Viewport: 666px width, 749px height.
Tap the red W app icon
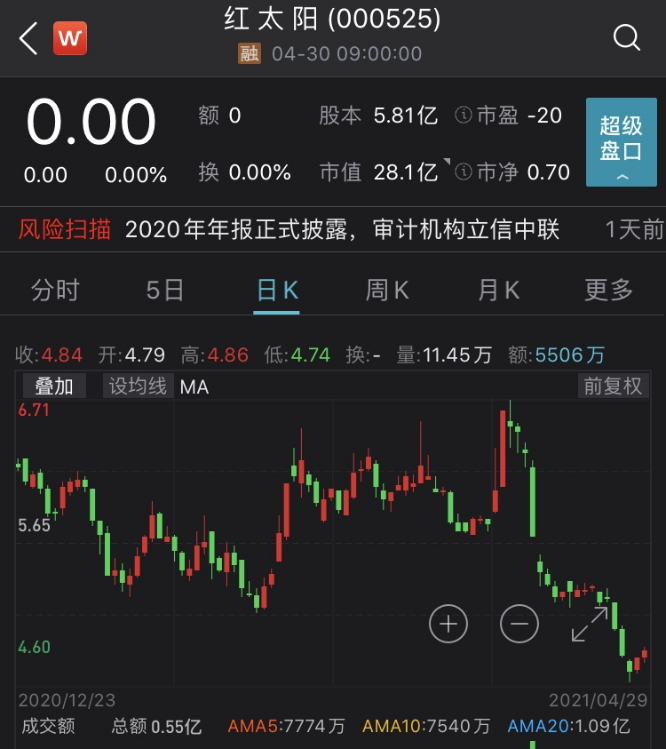tap(70, 39)
